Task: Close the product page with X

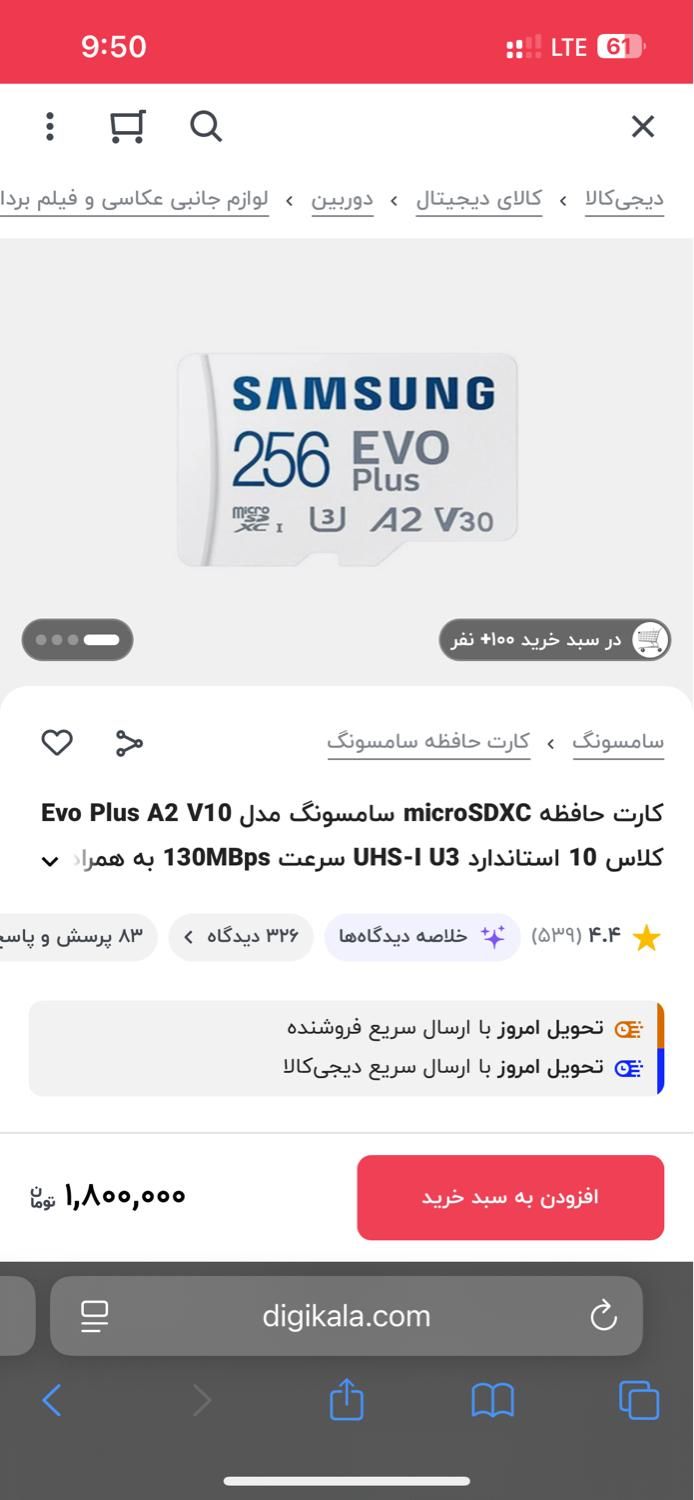Action: [642, 127]
